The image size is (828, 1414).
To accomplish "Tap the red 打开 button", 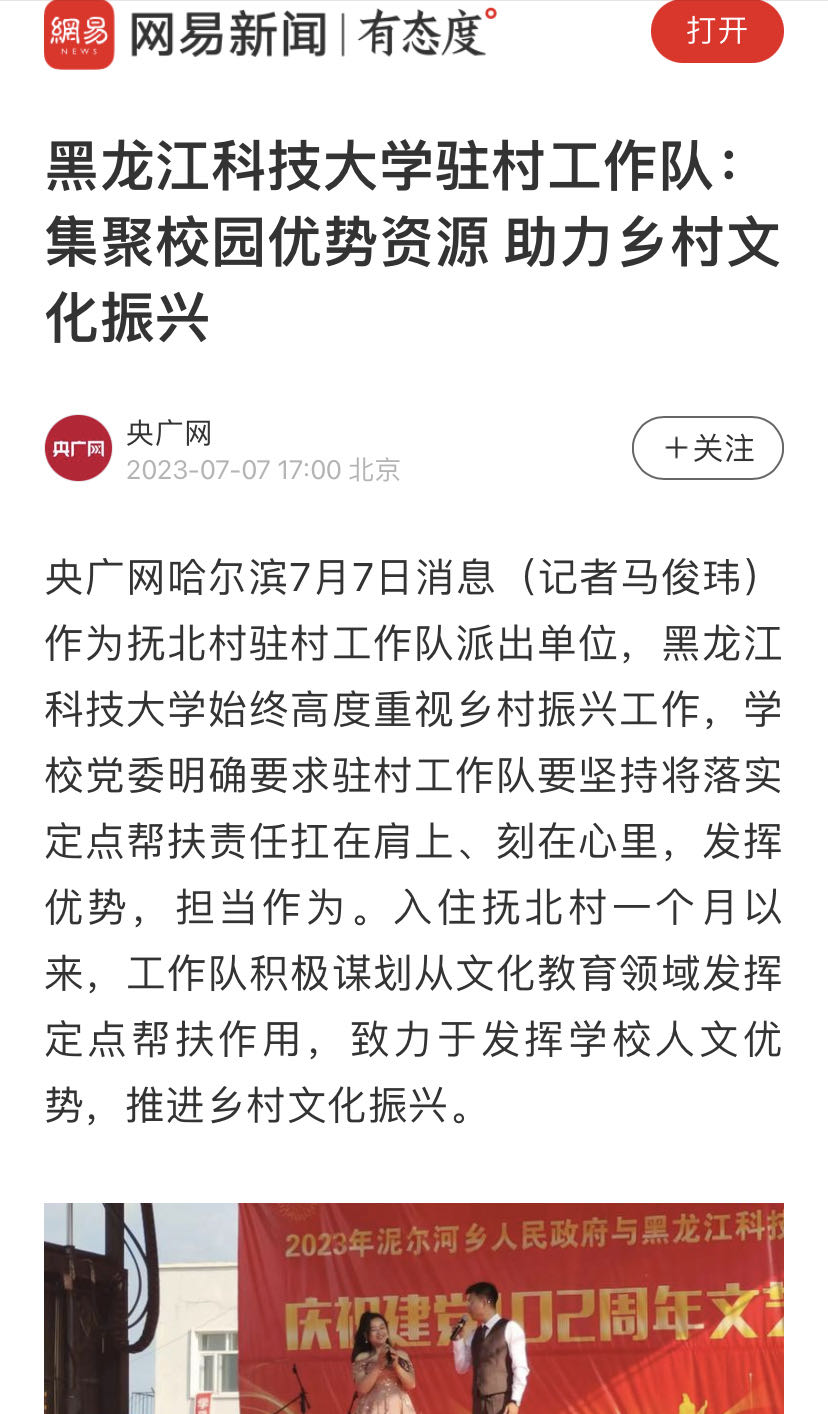I will tap(717, 31).
